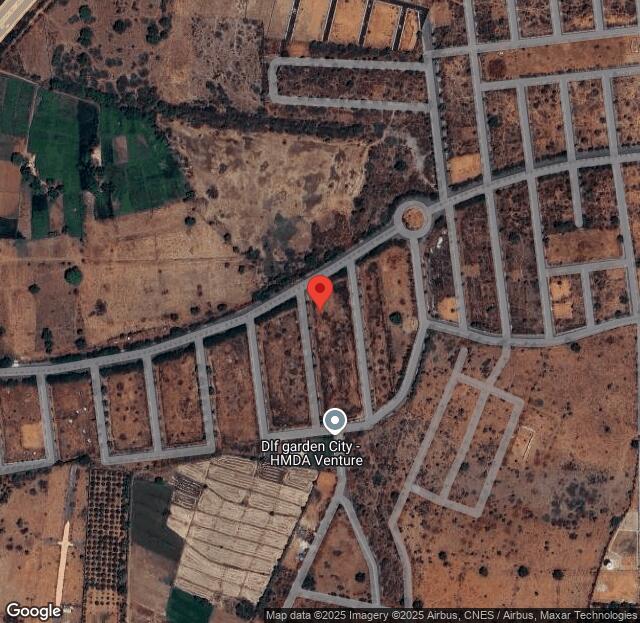This screenshot has width=640, height=623.
Task: Open the Dlf garden City - HMDA Venture place marker
Action: point(335,421)
